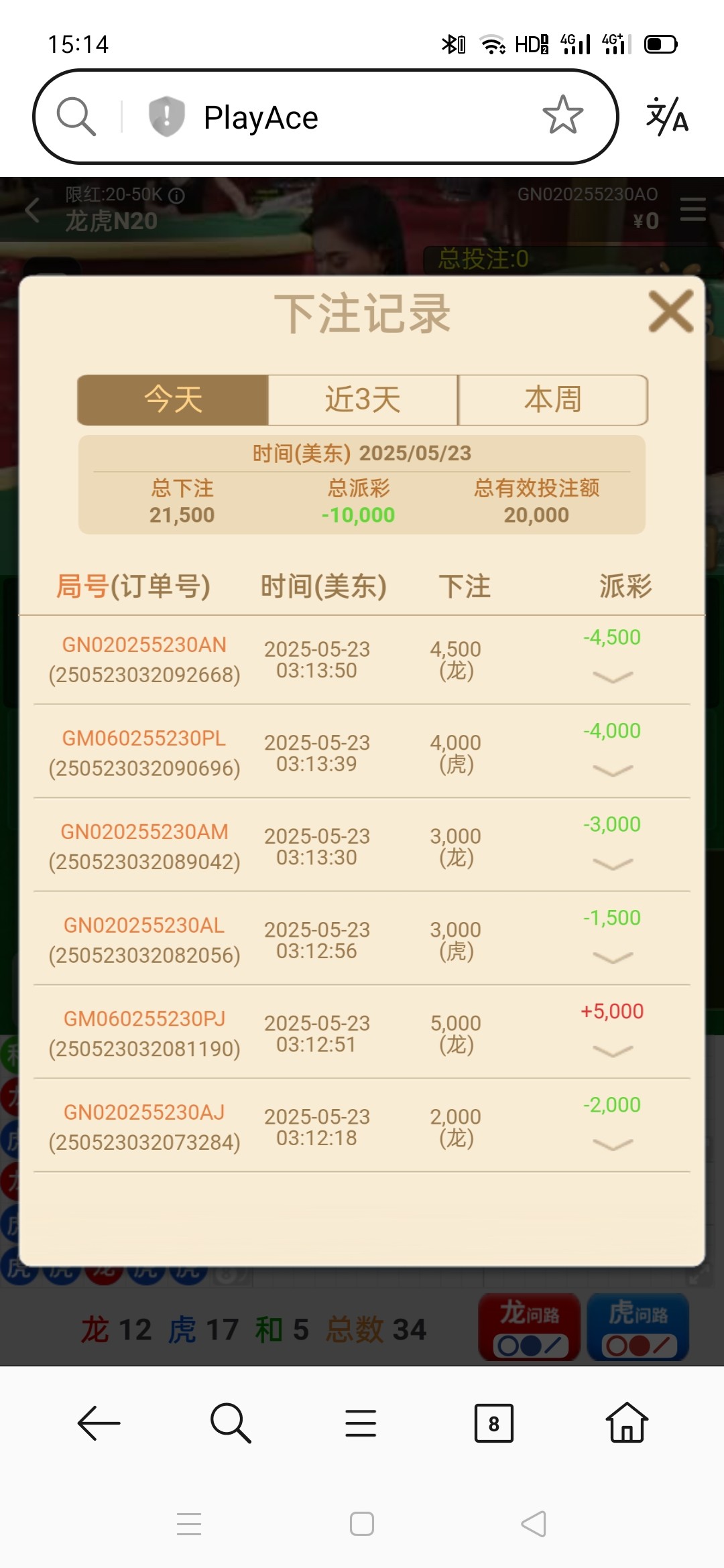Open the browser menu in the bottom toolbar
Image resolution: width=724 pixels, height=1568 pixels.
[x=361, y=1423]
